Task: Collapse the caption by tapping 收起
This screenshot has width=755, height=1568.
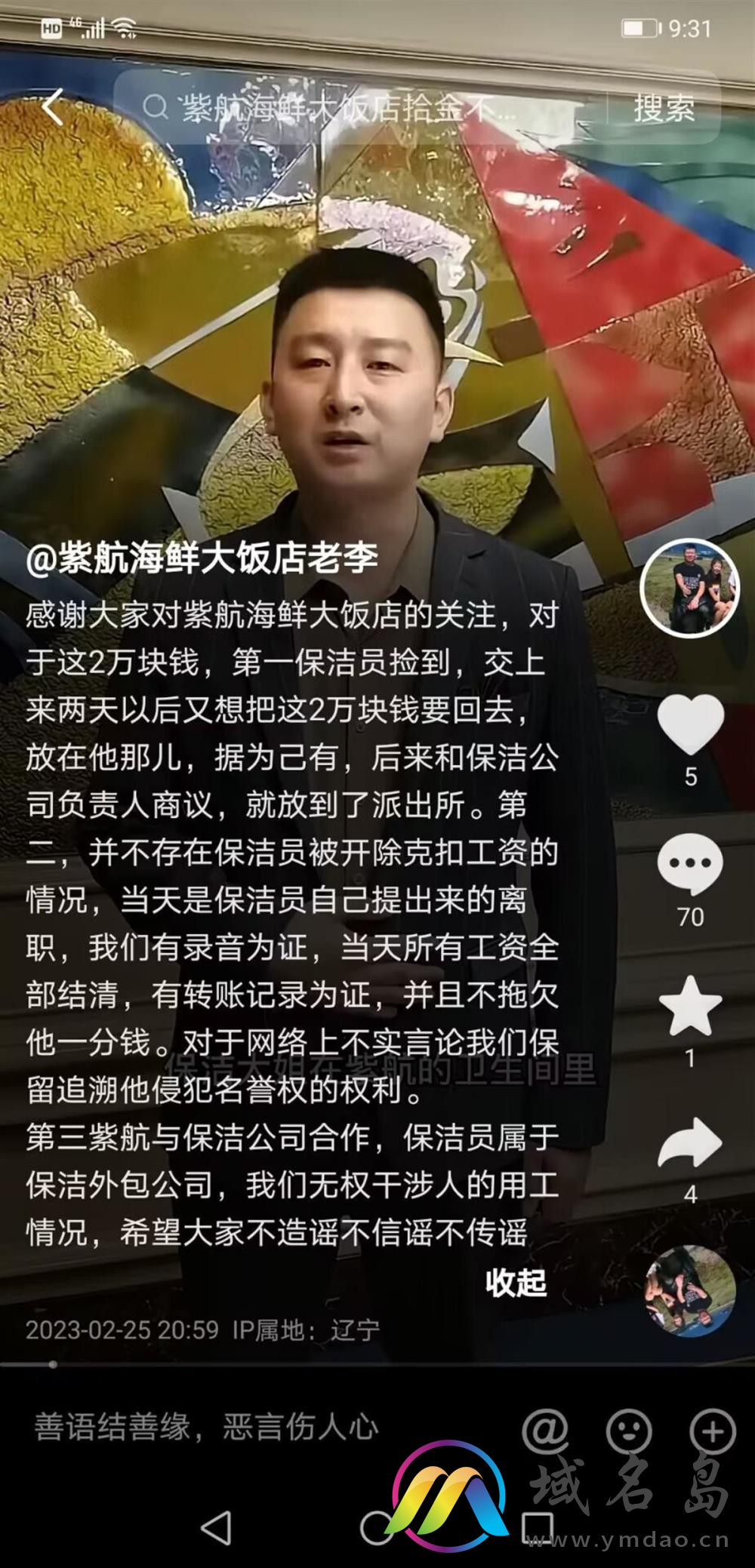Action: pos(516,1282)
